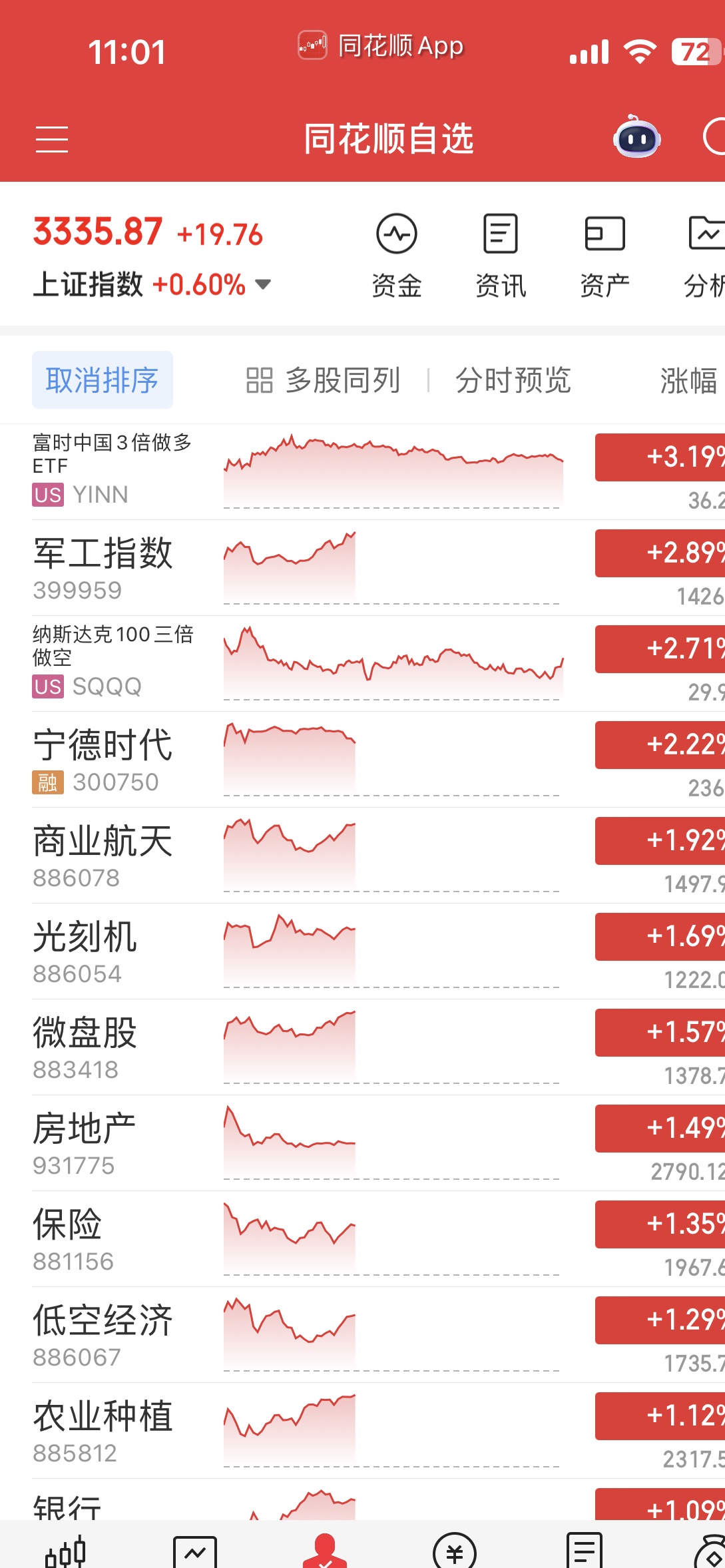This screenshot has height=1568, width=725.
Task: Open the 商业航天 886078 row
Action: [103, 855]
